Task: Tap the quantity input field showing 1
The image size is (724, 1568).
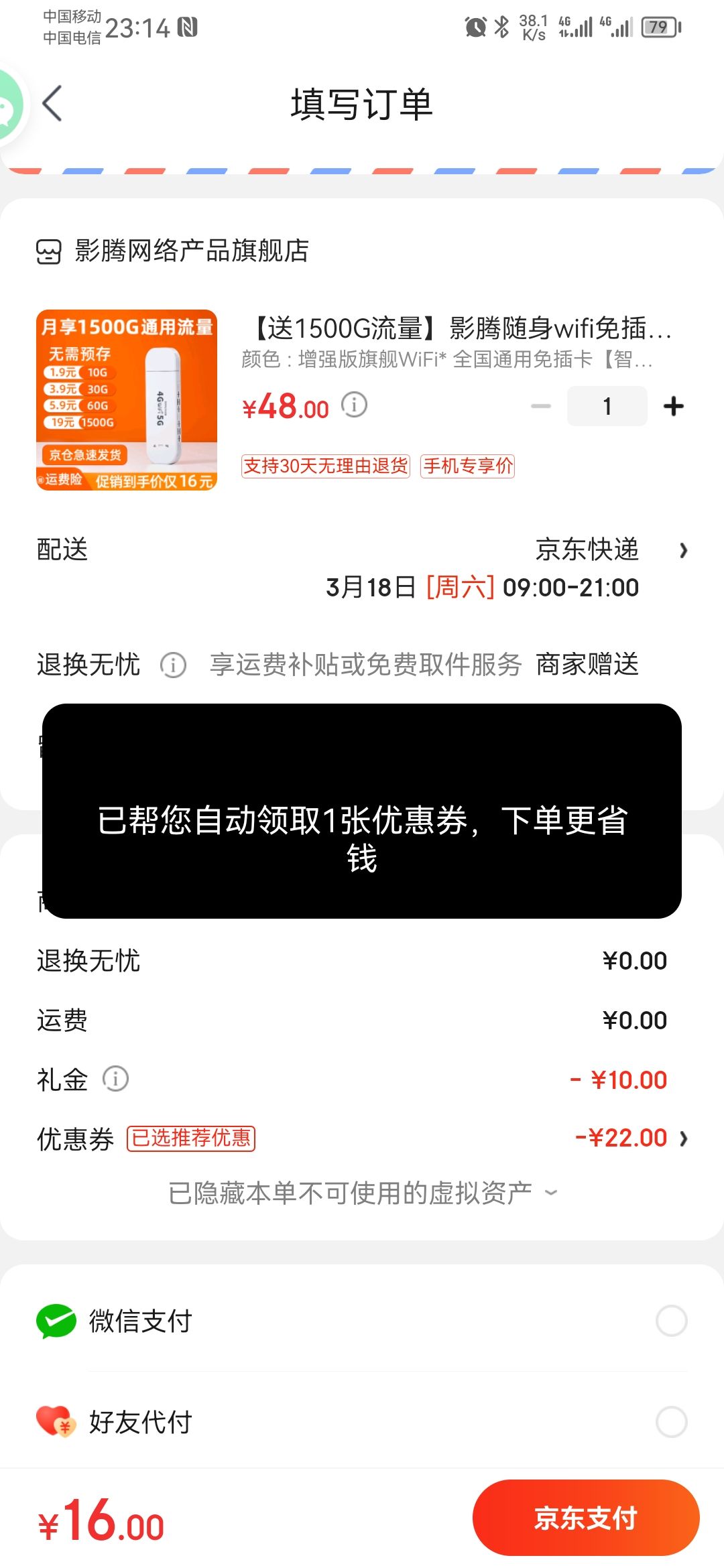Action: click(607, 405)
